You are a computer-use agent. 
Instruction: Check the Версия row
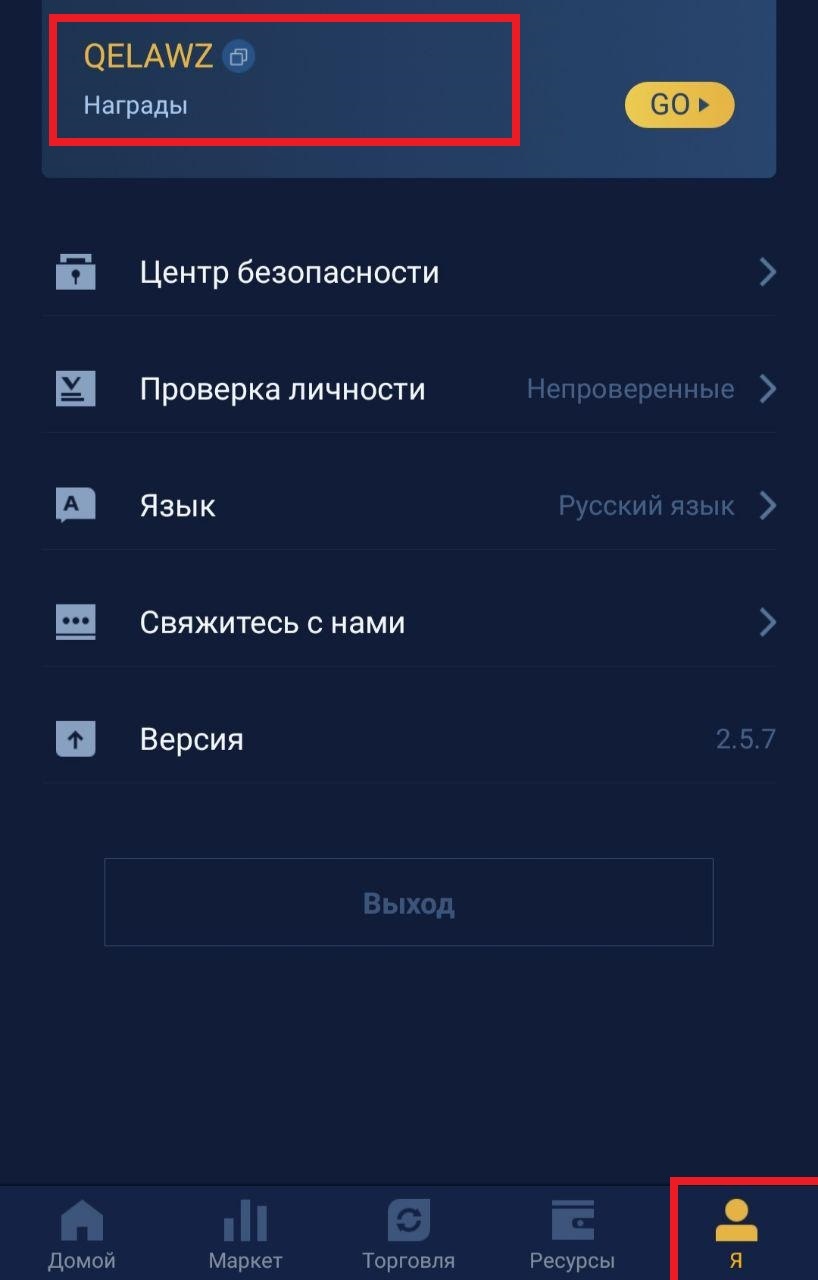408,740
